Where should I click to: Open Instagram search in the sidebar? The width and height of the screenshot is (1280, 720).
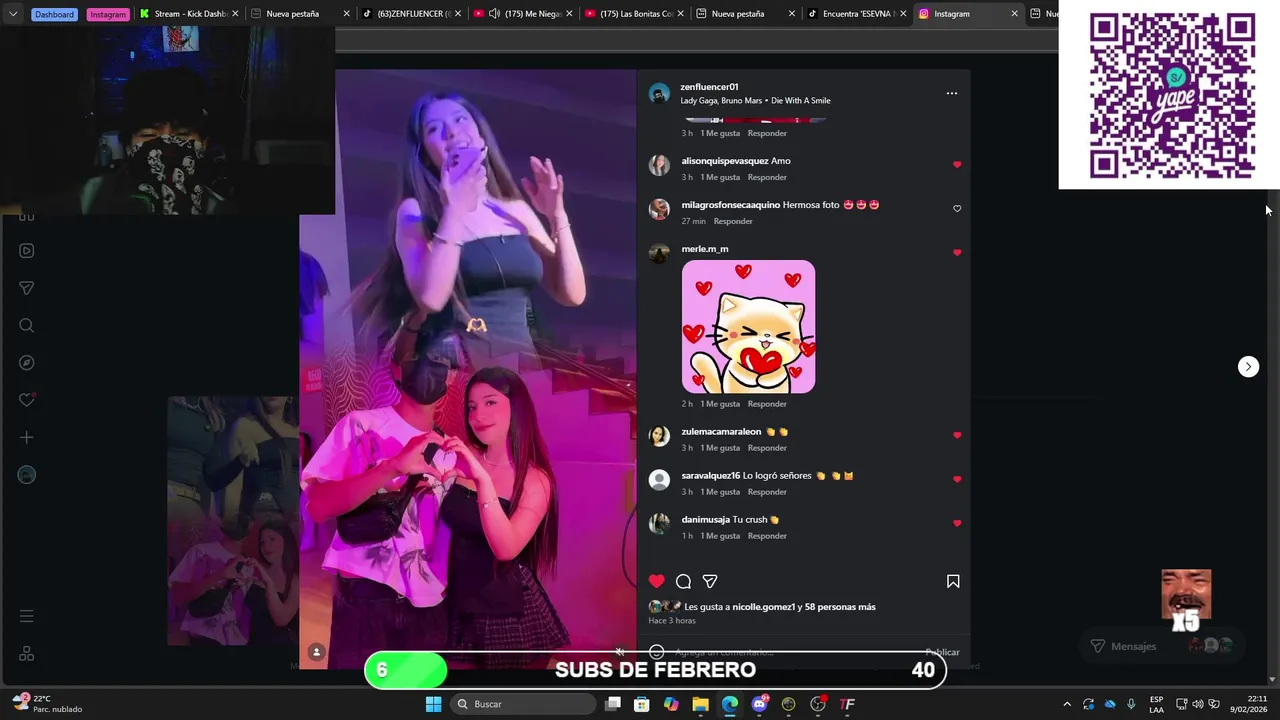pos(27,325)
